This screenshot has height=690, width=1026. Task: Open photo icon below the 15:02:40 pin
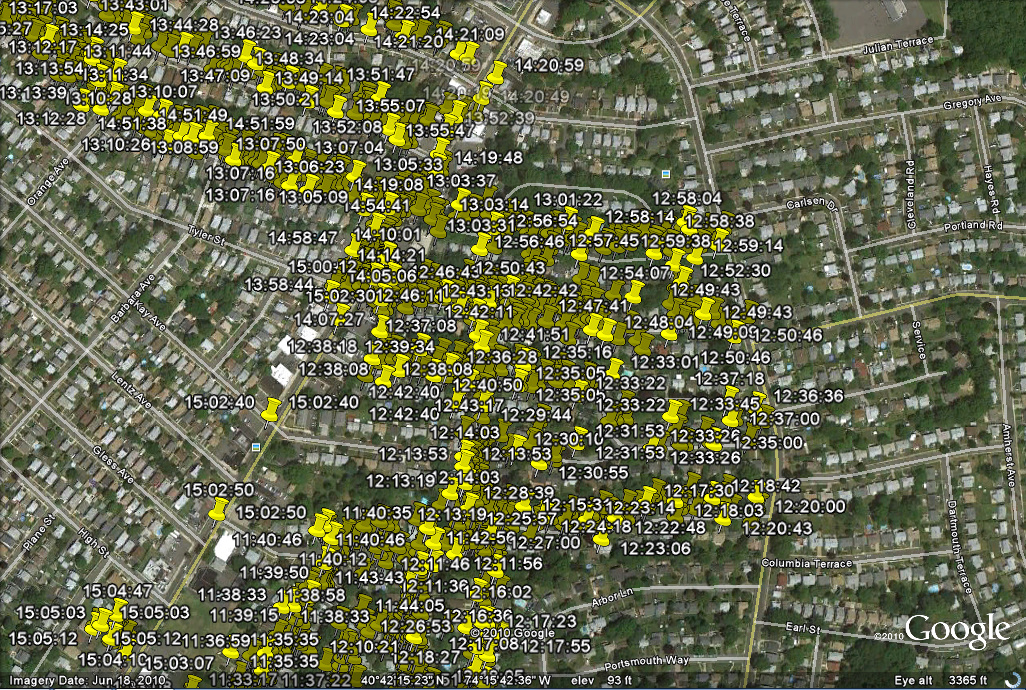pos(257,445)
